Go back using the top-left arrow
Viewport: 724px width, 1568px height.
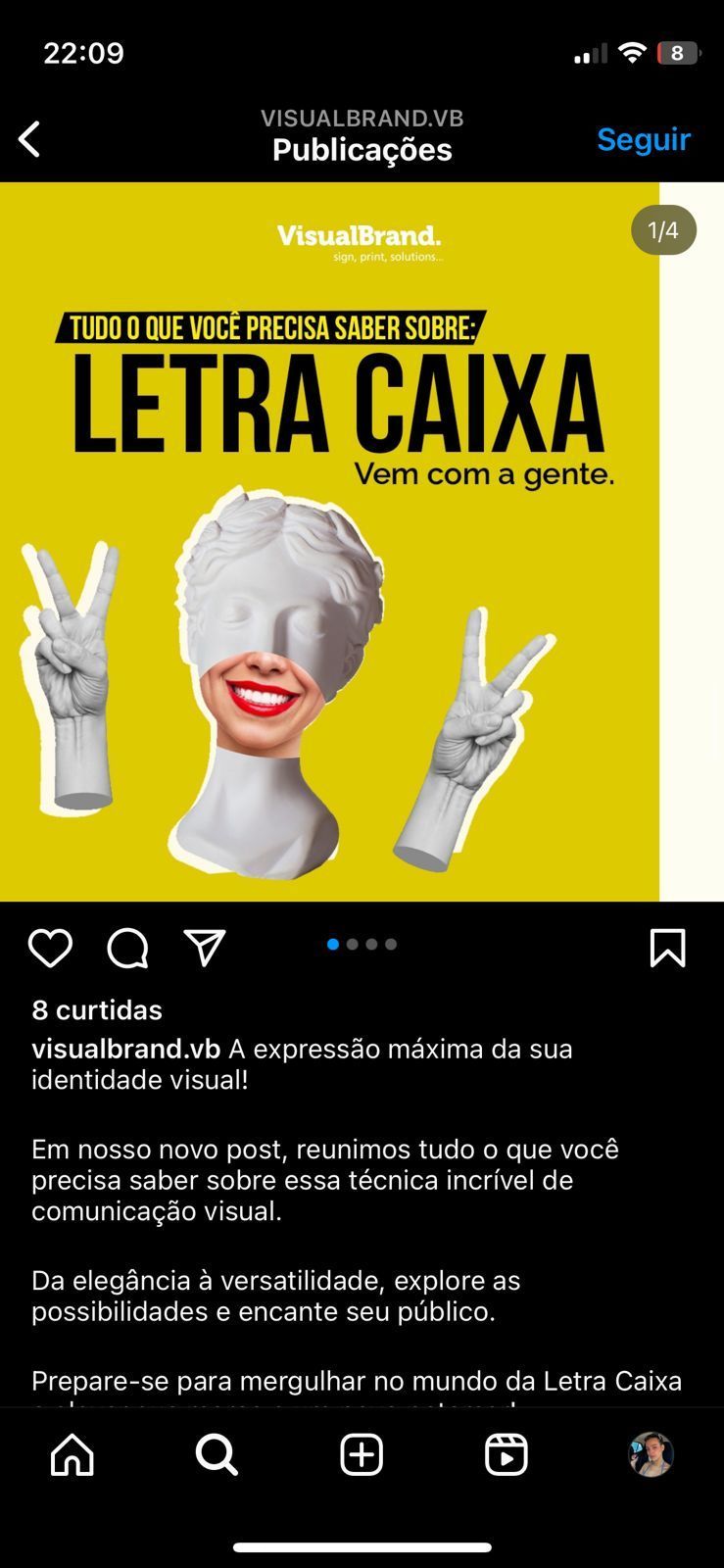(x=30, y=139)
